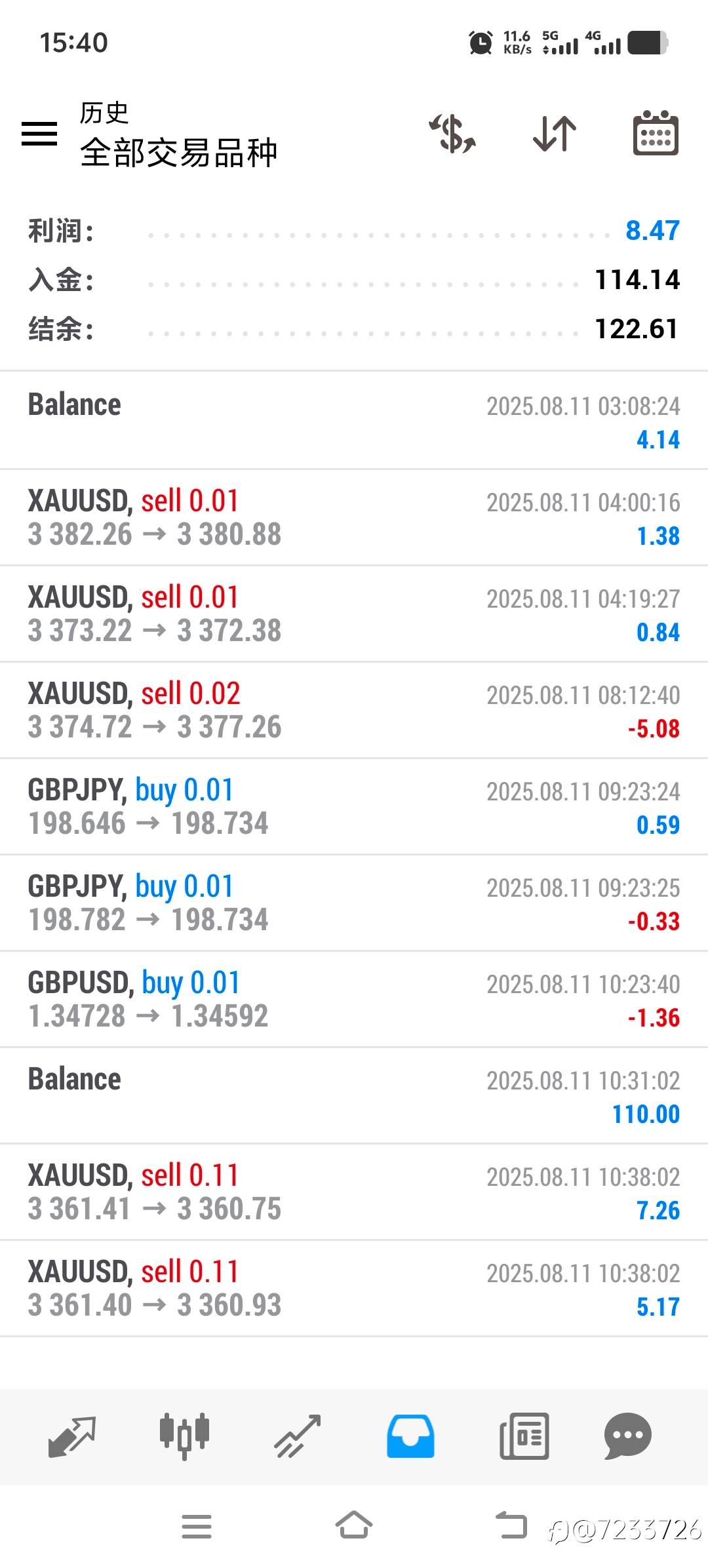The image size is (708, 1568).
Task: Open the chat messages tab
Action: (627, 1436)
